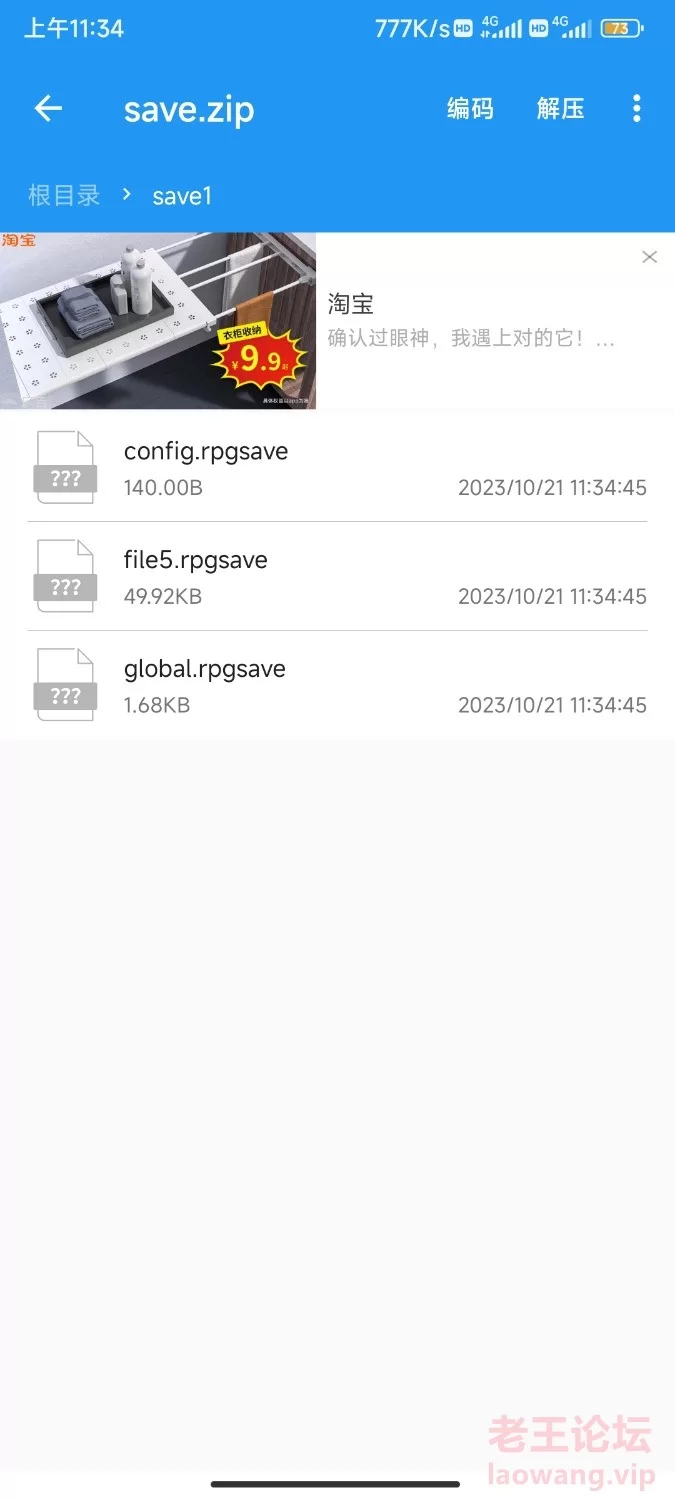The width and height of the screenshot is (675, 1500).
Task: Tap the 编码 encoding button
Action: point(470,109)
